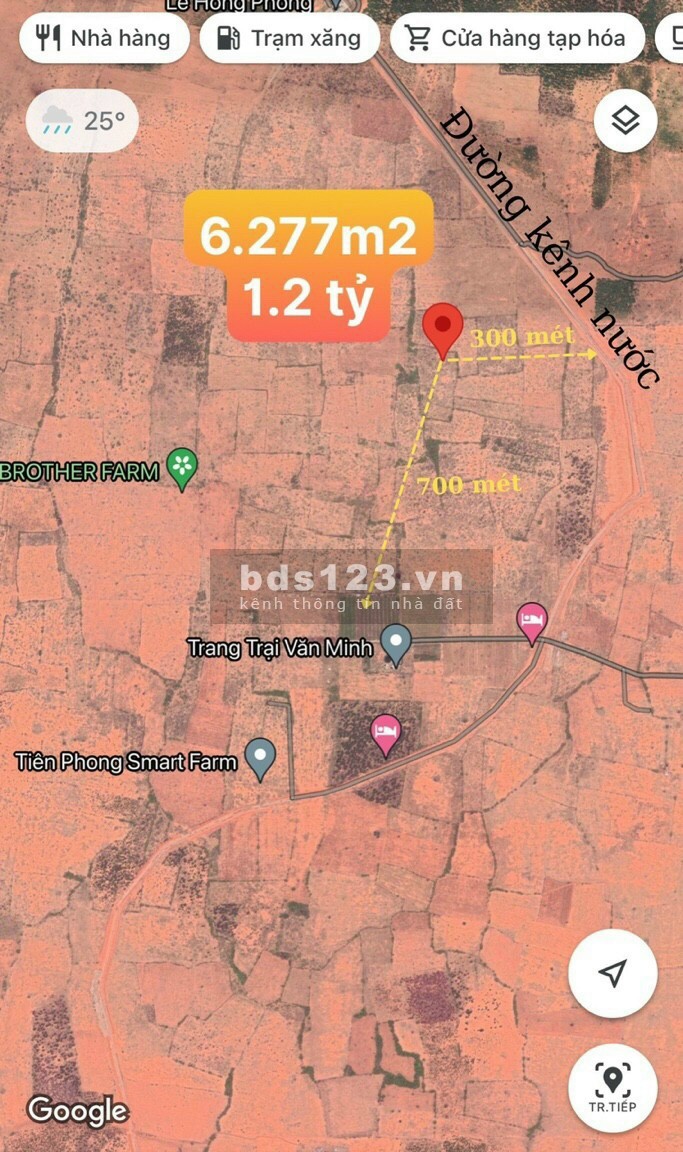Open the BROTHER FARM place marker
The width and height of the screenshot is (683, 1152).
pos(182,467)
